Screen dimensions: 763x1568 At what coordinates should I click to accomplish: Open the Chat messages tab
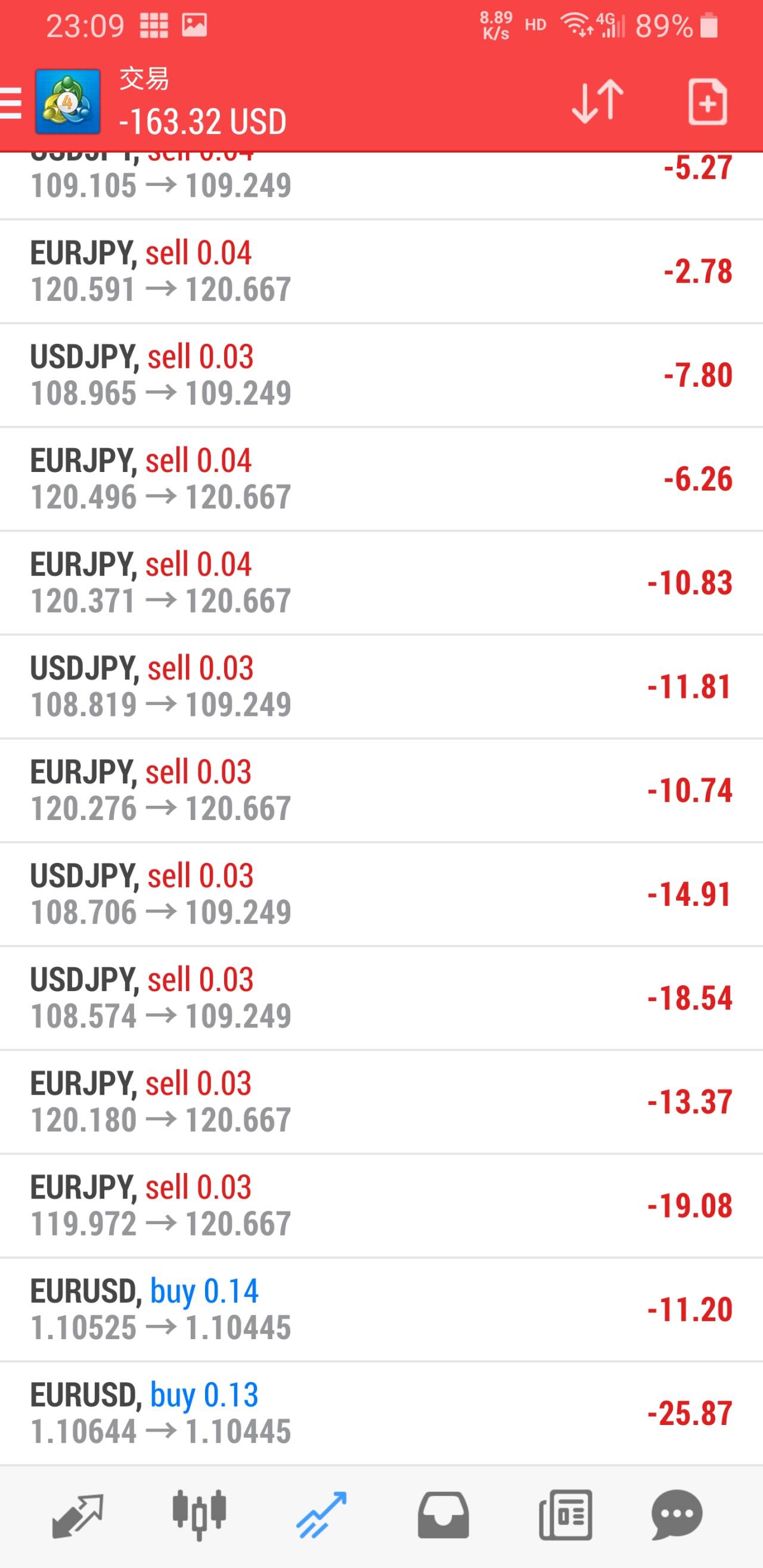[677, 1515]
